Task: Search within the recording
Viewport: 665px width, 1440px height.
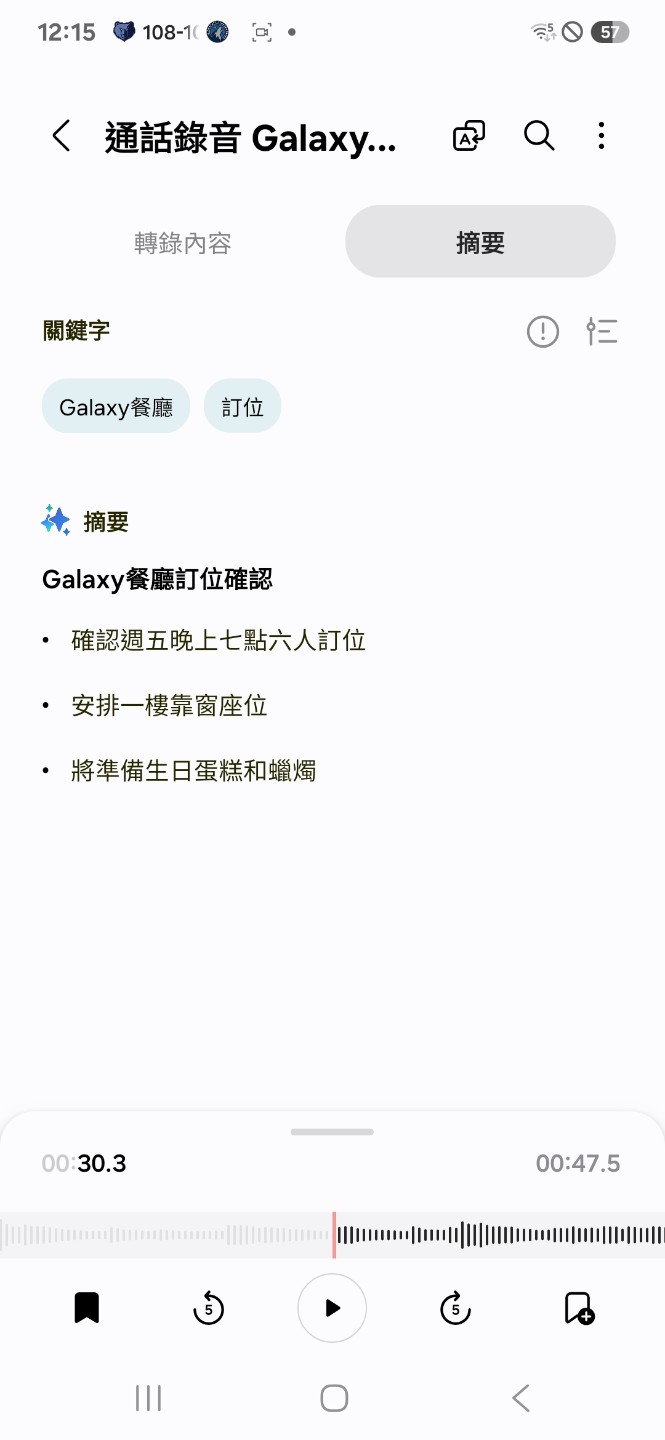Action: 539,136
